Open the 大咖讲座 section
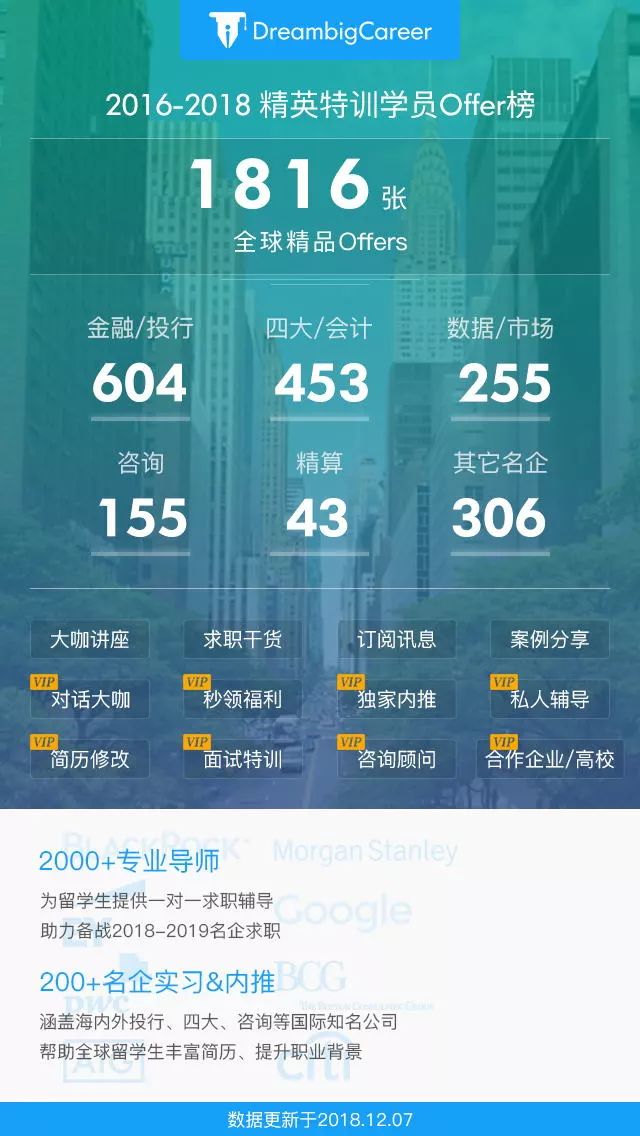 tap(90, 639)
